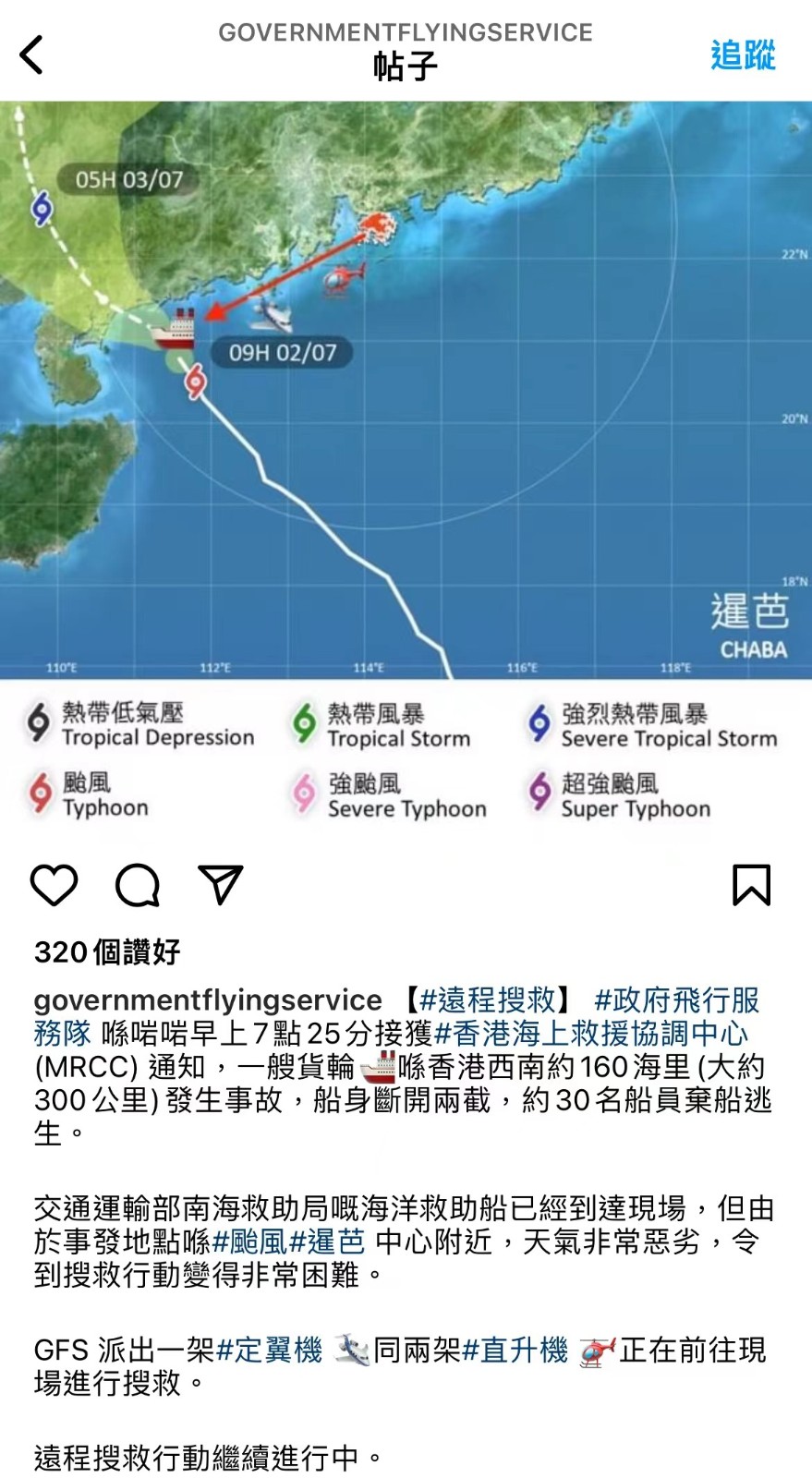This screenshot has height=1478, width=812.
Task: Open hashtag #直升機
Action: 515,1351
